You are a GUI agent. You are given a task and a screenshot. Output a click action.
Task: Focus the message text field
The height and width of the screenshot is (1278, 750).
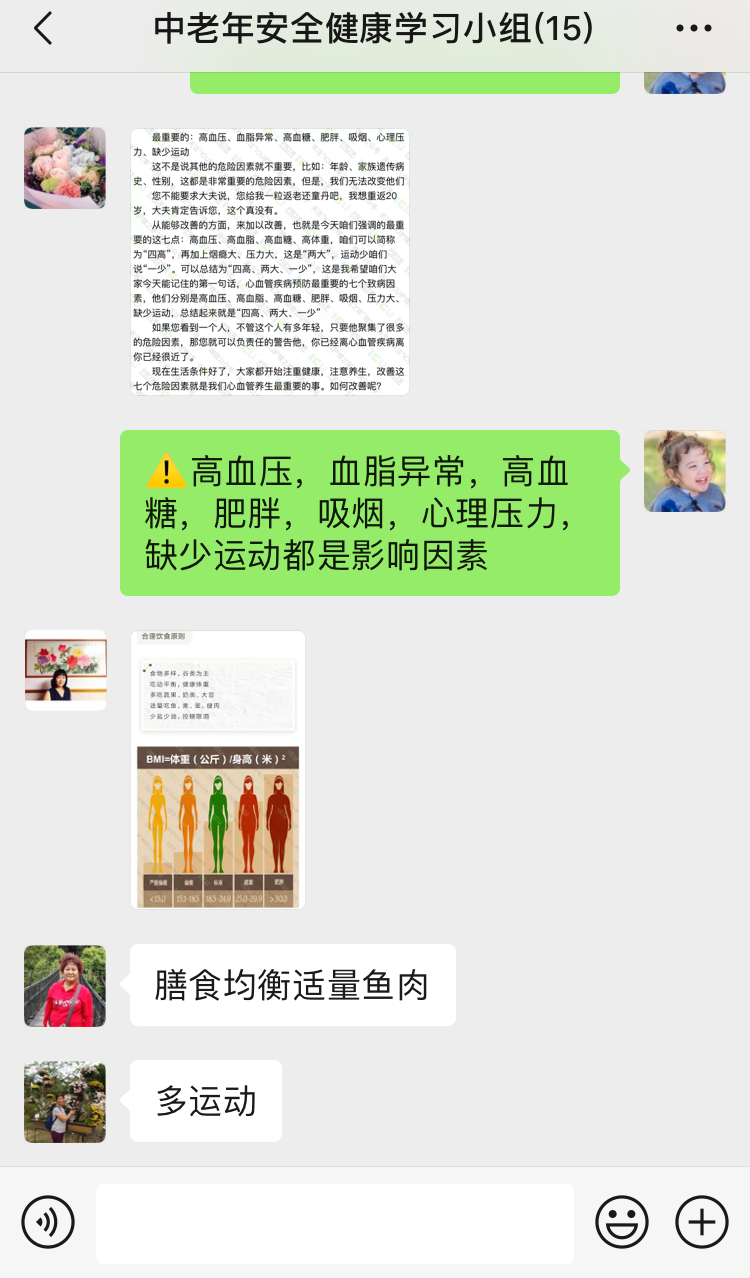[335, 1223]
